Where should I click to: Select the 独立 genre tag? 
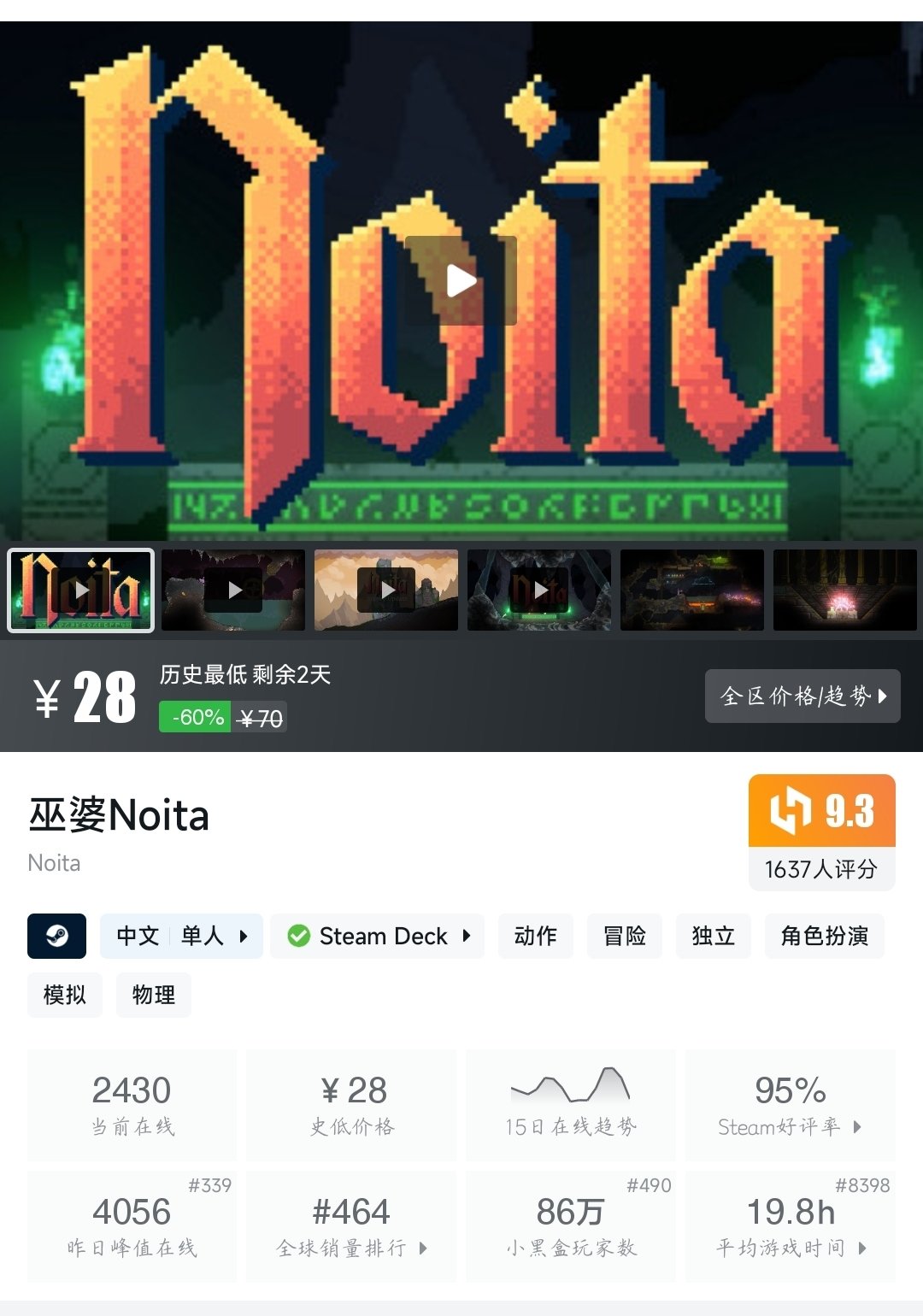(714, 936)
